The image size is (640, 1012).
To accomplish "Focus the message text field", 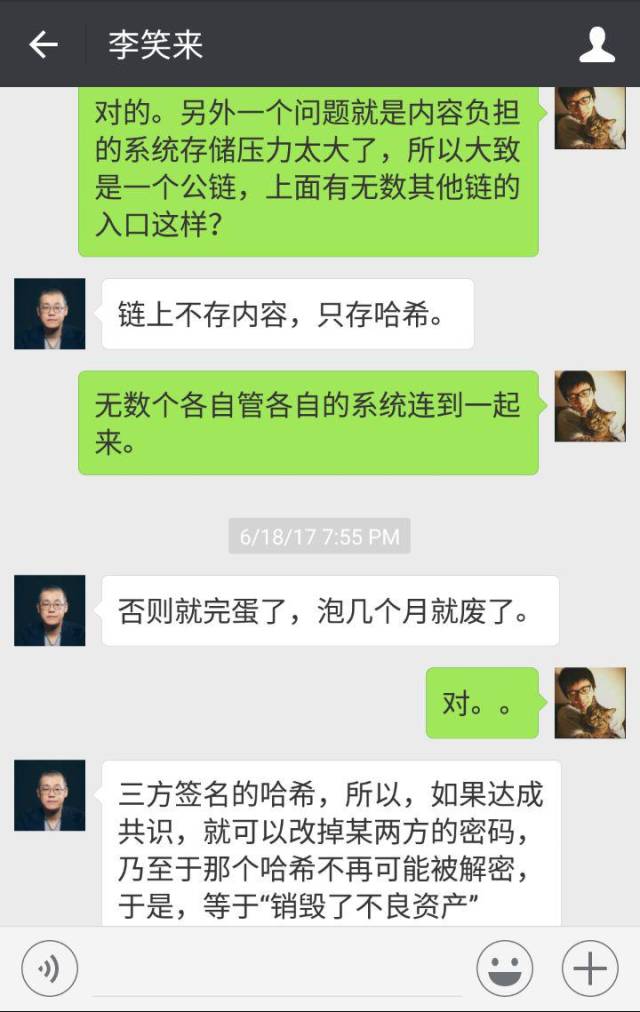I will point(275,968).
